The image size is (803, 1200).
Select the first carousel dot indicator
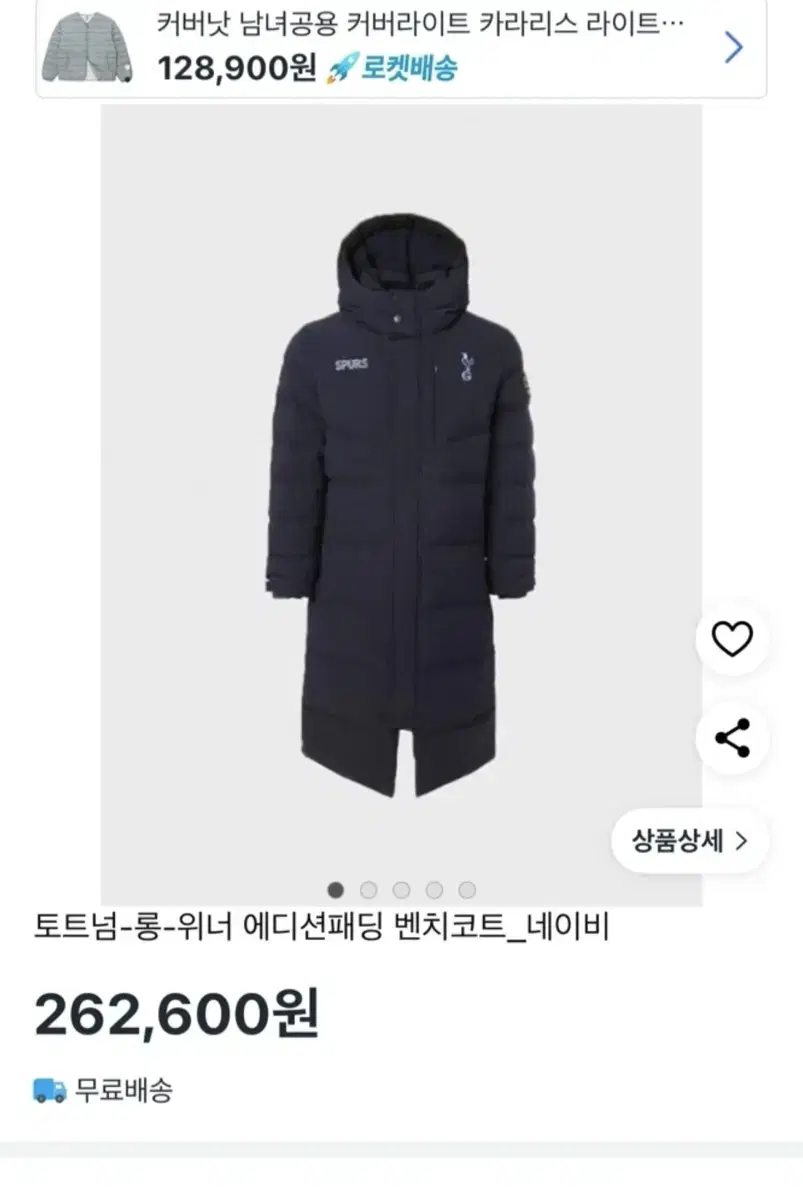point(335,886)
